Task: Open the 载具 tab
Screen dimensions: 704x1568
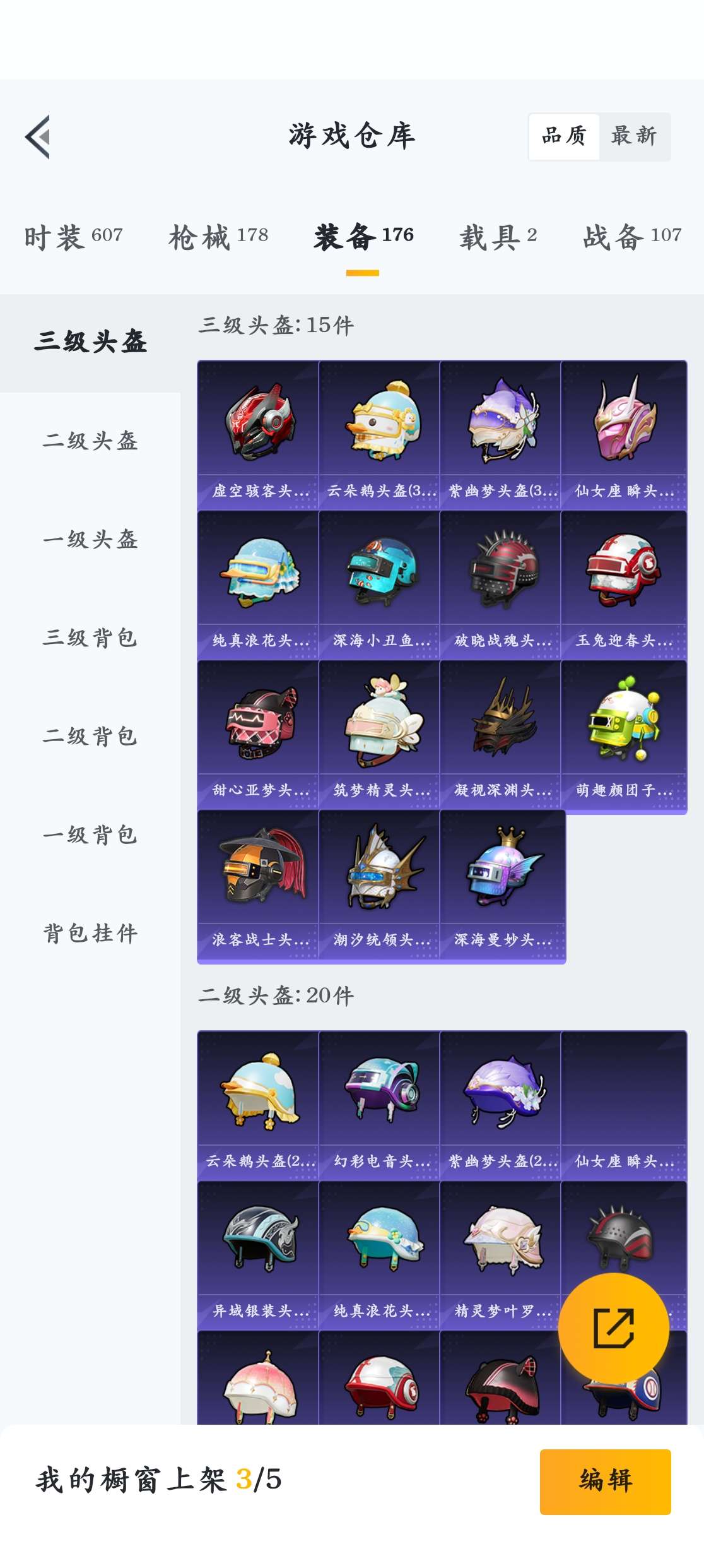Action: click(498, 237)
